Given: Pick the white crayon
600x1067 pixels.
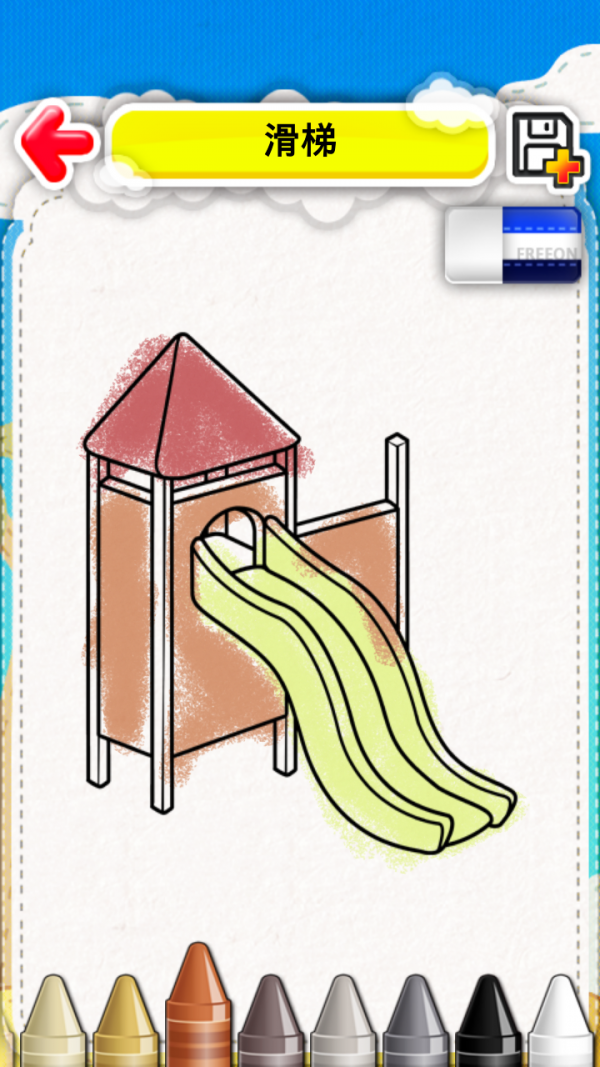Looking at the screenshot, I should pos(561,1025).
